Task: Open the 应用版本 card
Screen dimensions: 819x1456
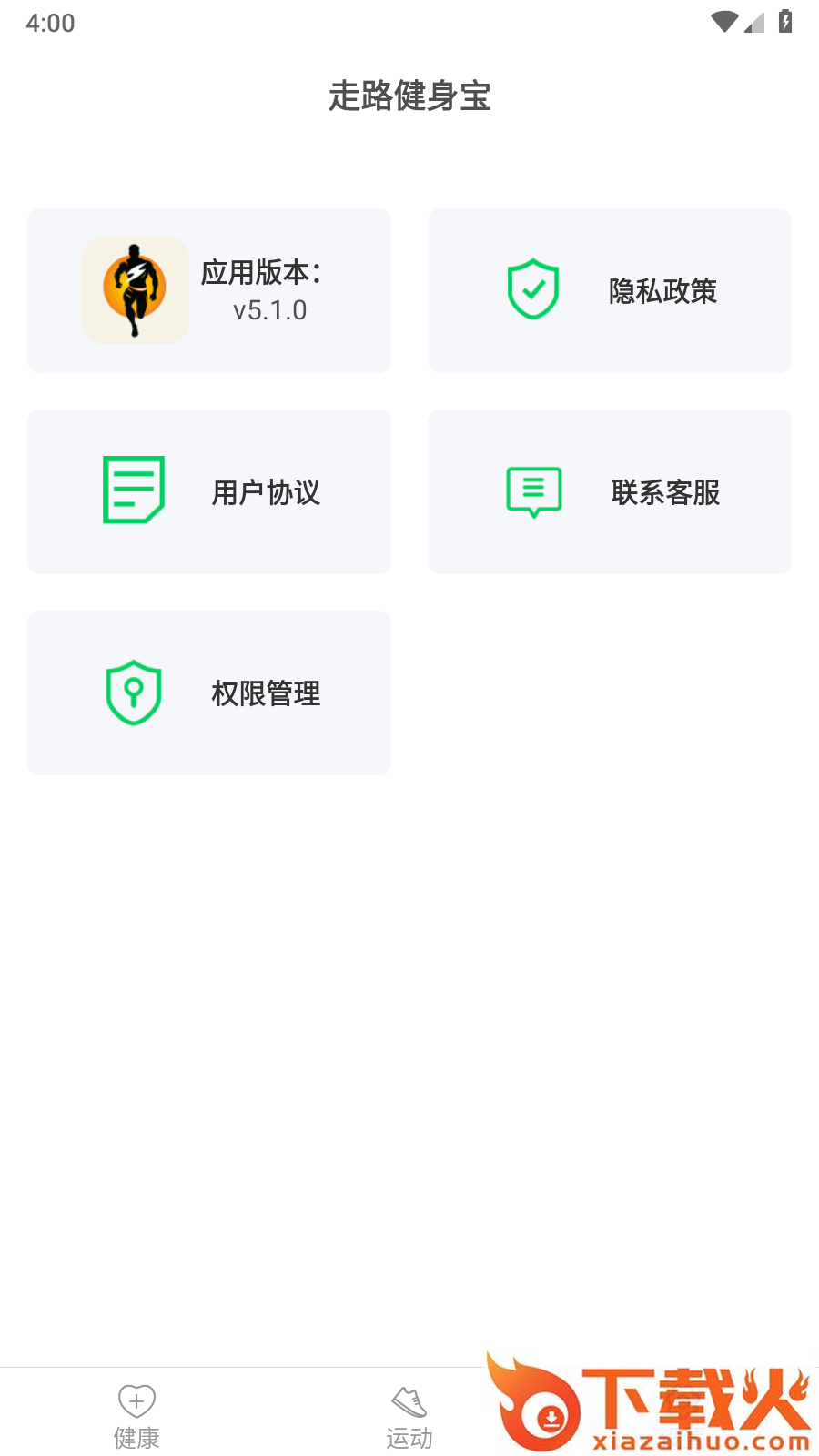Action: point(209,290)
